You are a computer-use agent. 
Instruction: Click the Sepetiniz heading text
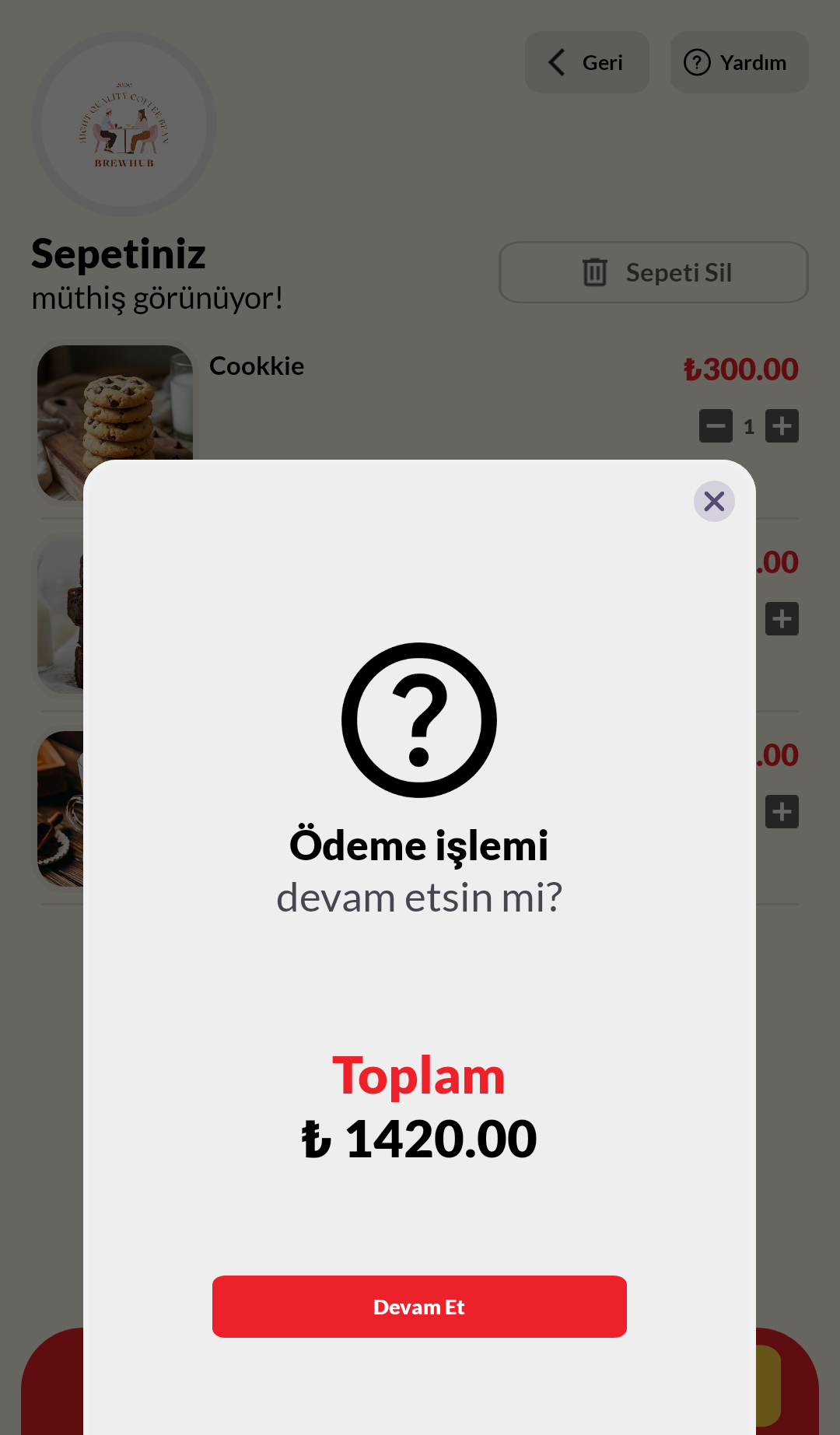coord(118,253)
